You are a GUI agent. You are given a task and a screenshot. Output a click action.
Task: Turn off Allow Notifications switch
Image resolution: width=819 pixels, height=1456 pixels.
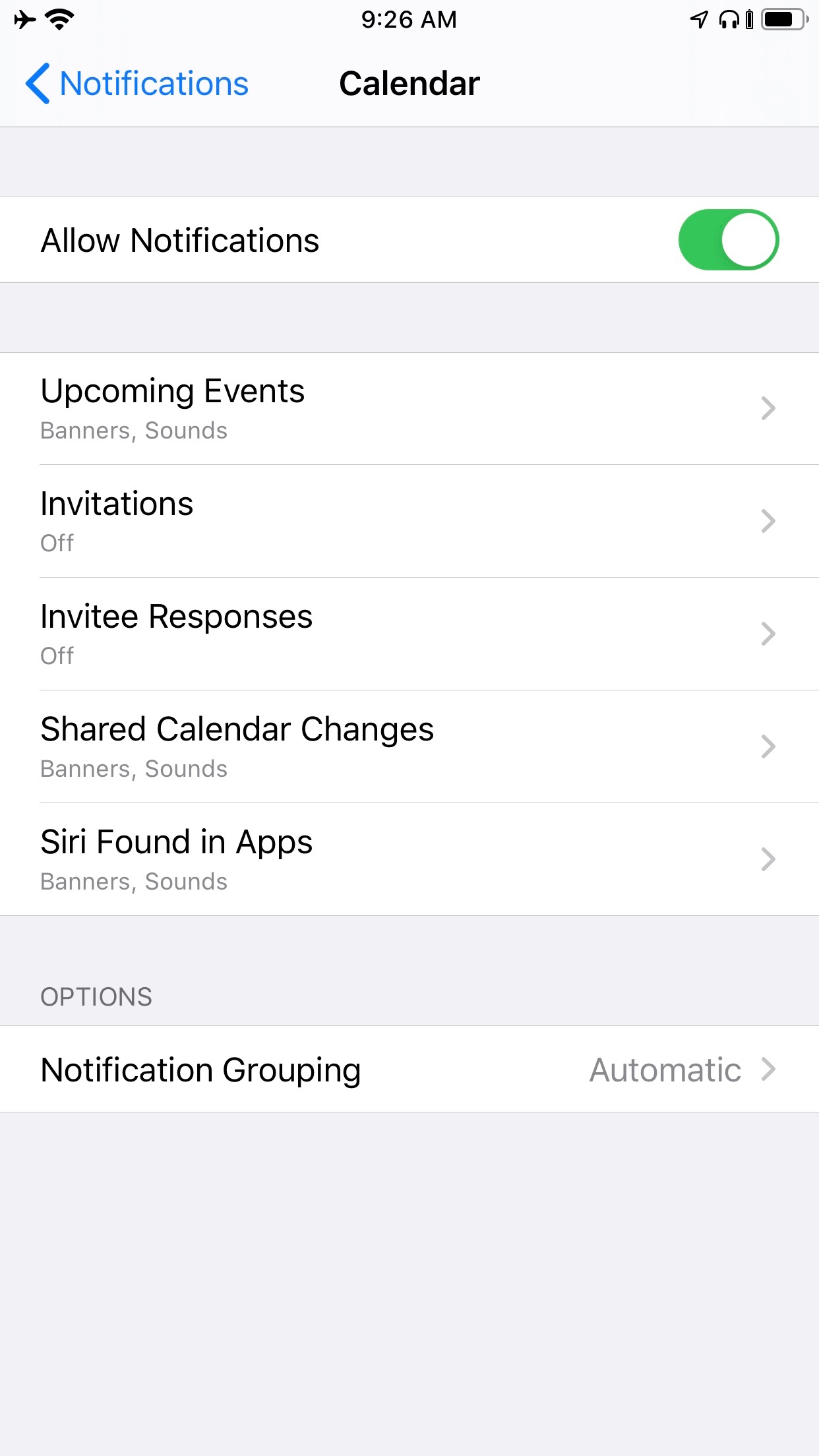tap(728, 240)
